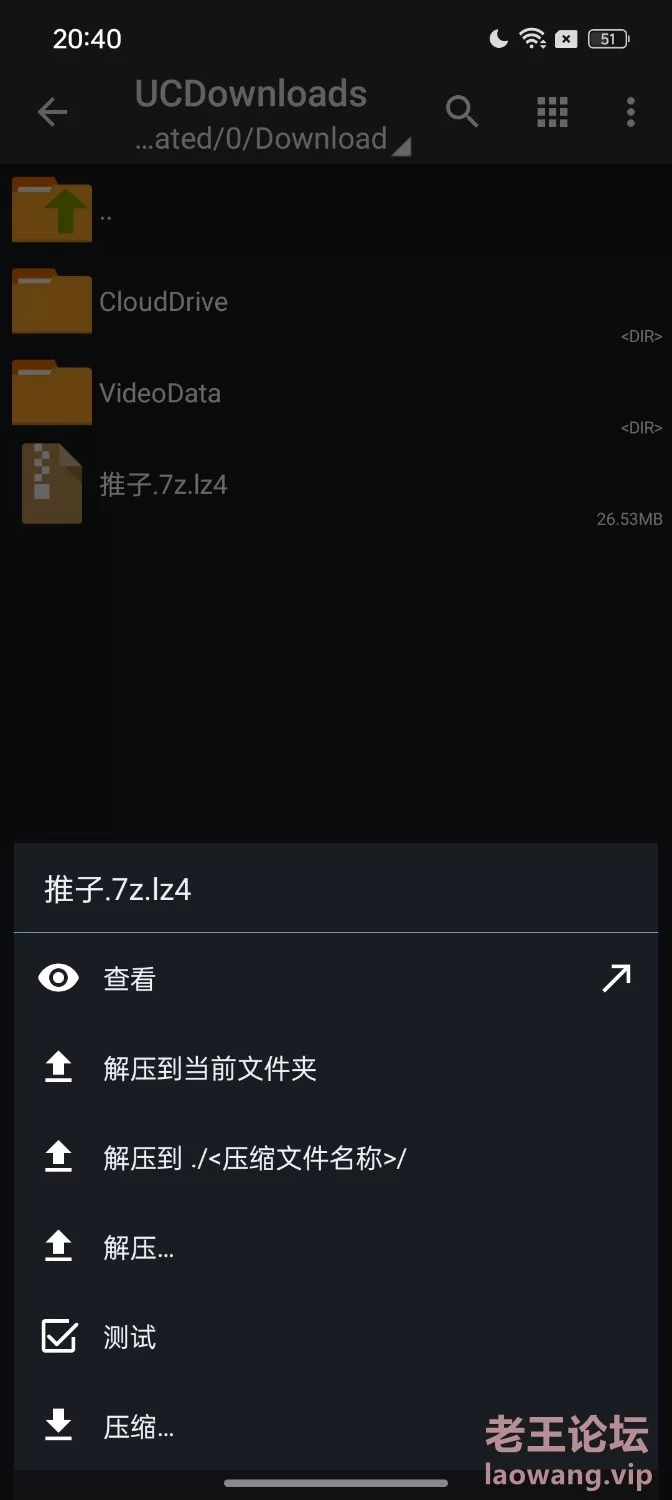
Task: Go back with the app bar arrow
Action: 52,112
